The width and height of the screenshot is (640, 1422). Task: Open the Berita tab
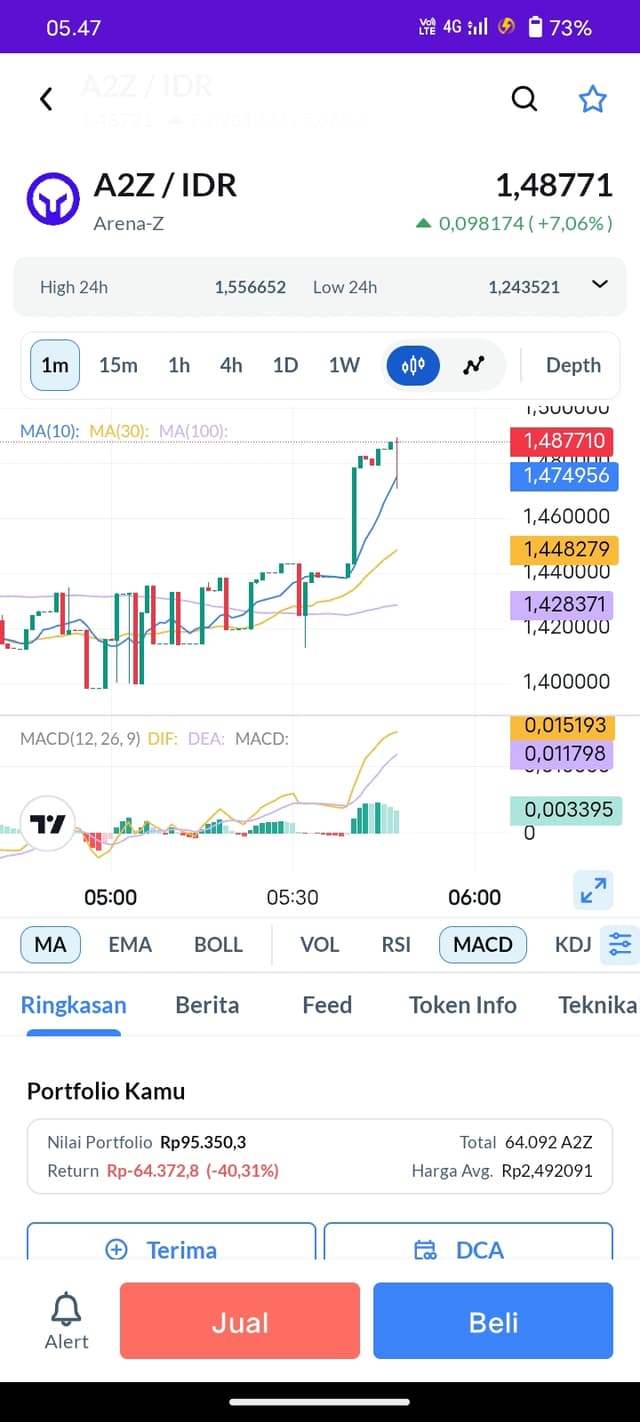pyautogui.click(x=207, y=1005)
